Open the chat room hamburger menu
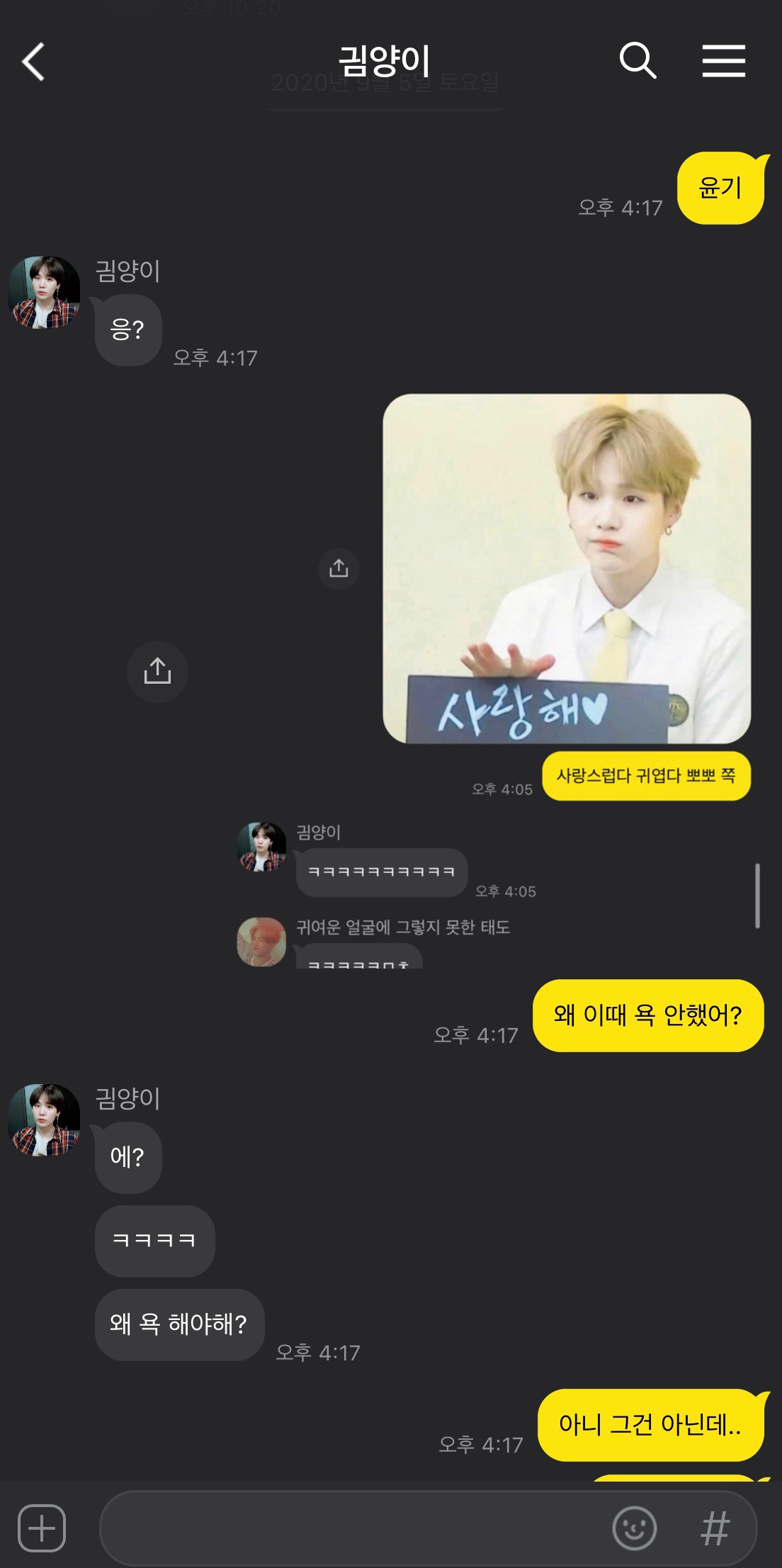Screen dimensions: 782x1568 click(x=723, y=60)
